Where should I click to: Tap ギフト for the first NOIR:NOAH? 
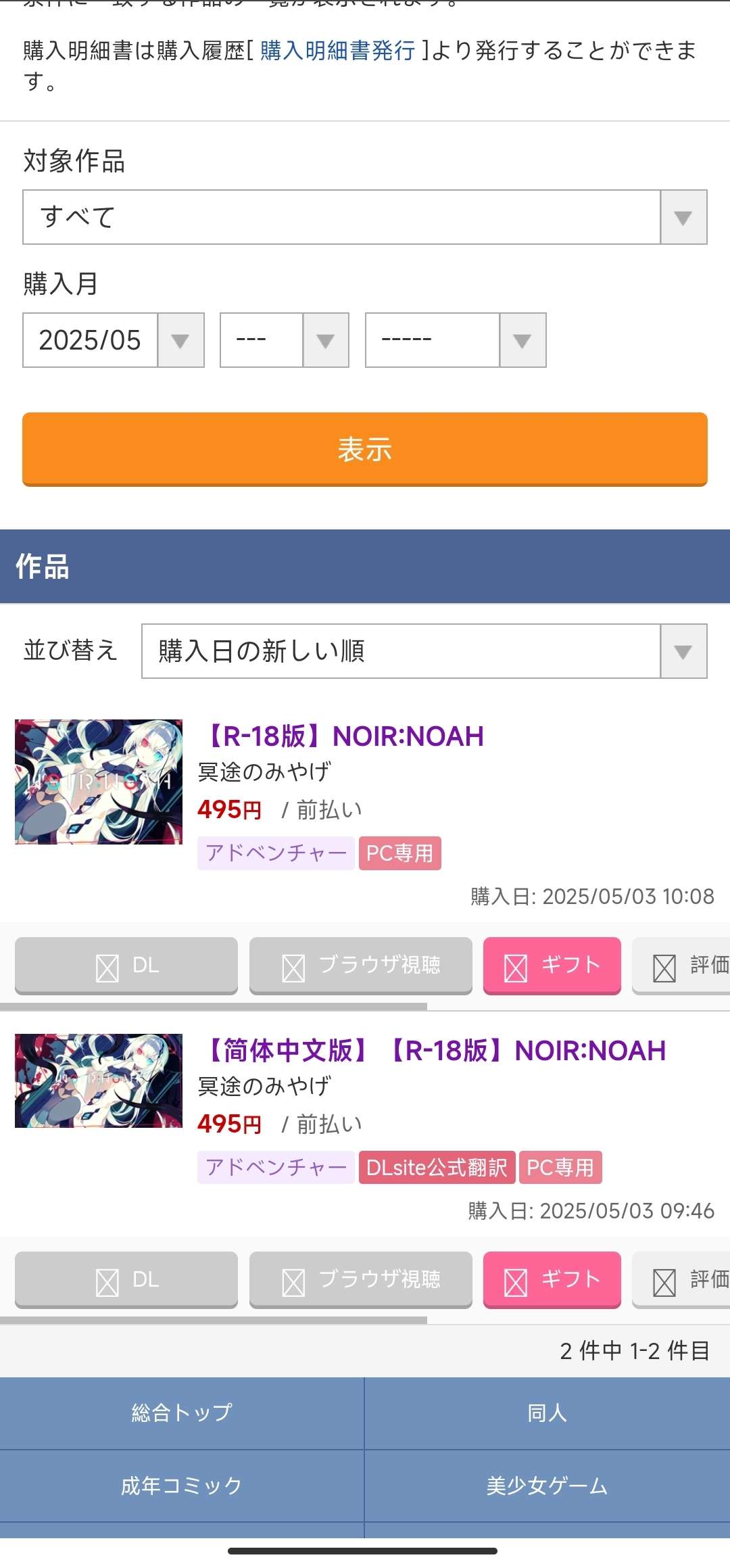tap(552, 966)
